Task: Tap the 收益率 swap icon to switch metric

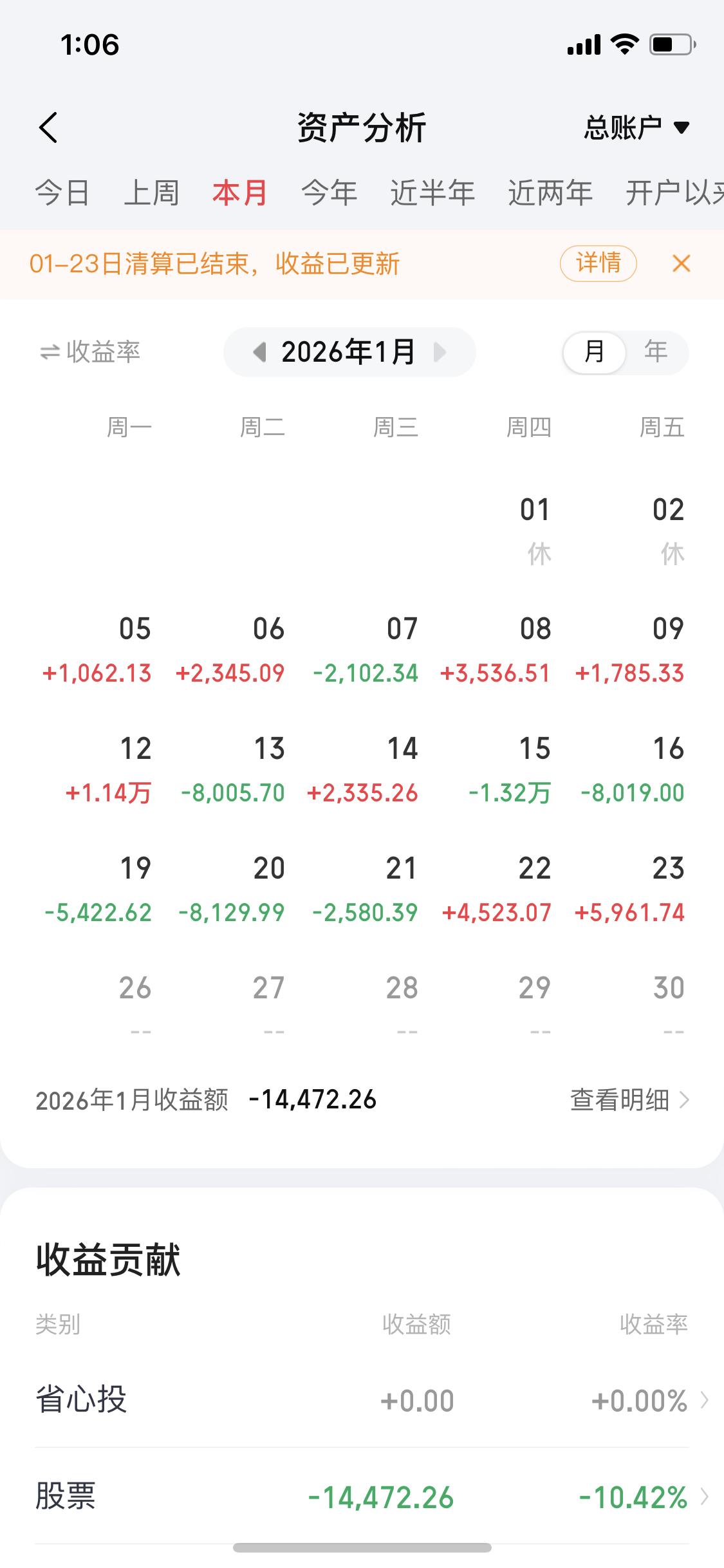Action: (50, 352)
